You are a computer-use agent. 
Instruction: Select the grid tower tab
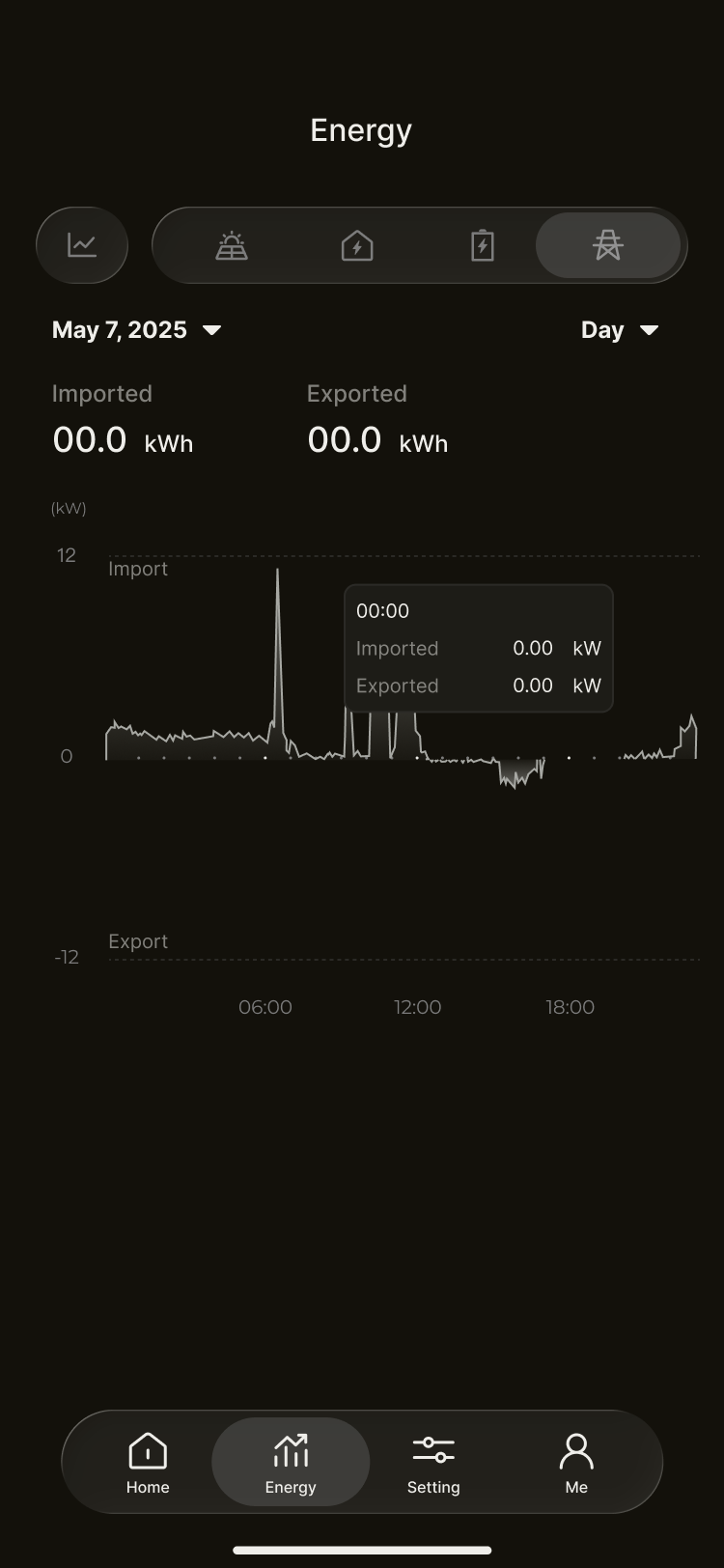[607, 246]
